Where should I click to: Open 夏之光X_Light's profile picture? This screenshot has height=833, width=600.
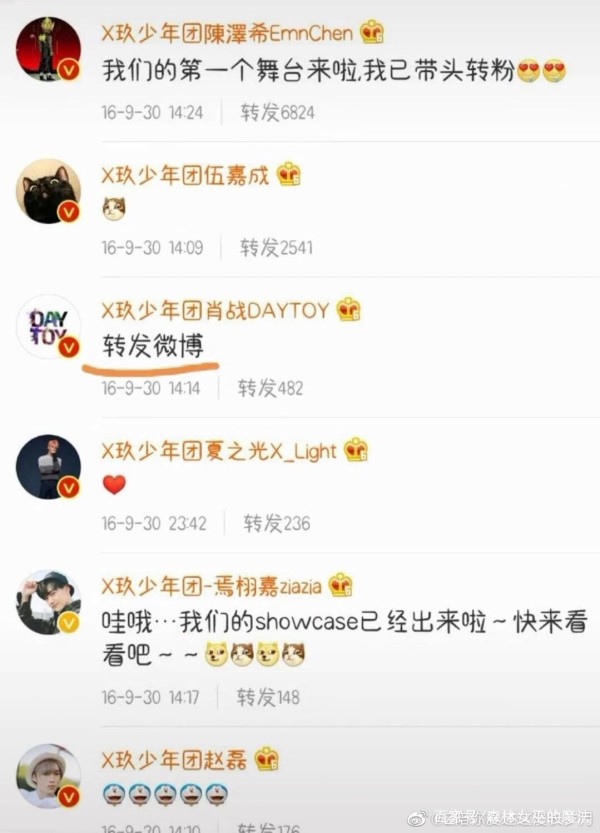coord(48,466)
